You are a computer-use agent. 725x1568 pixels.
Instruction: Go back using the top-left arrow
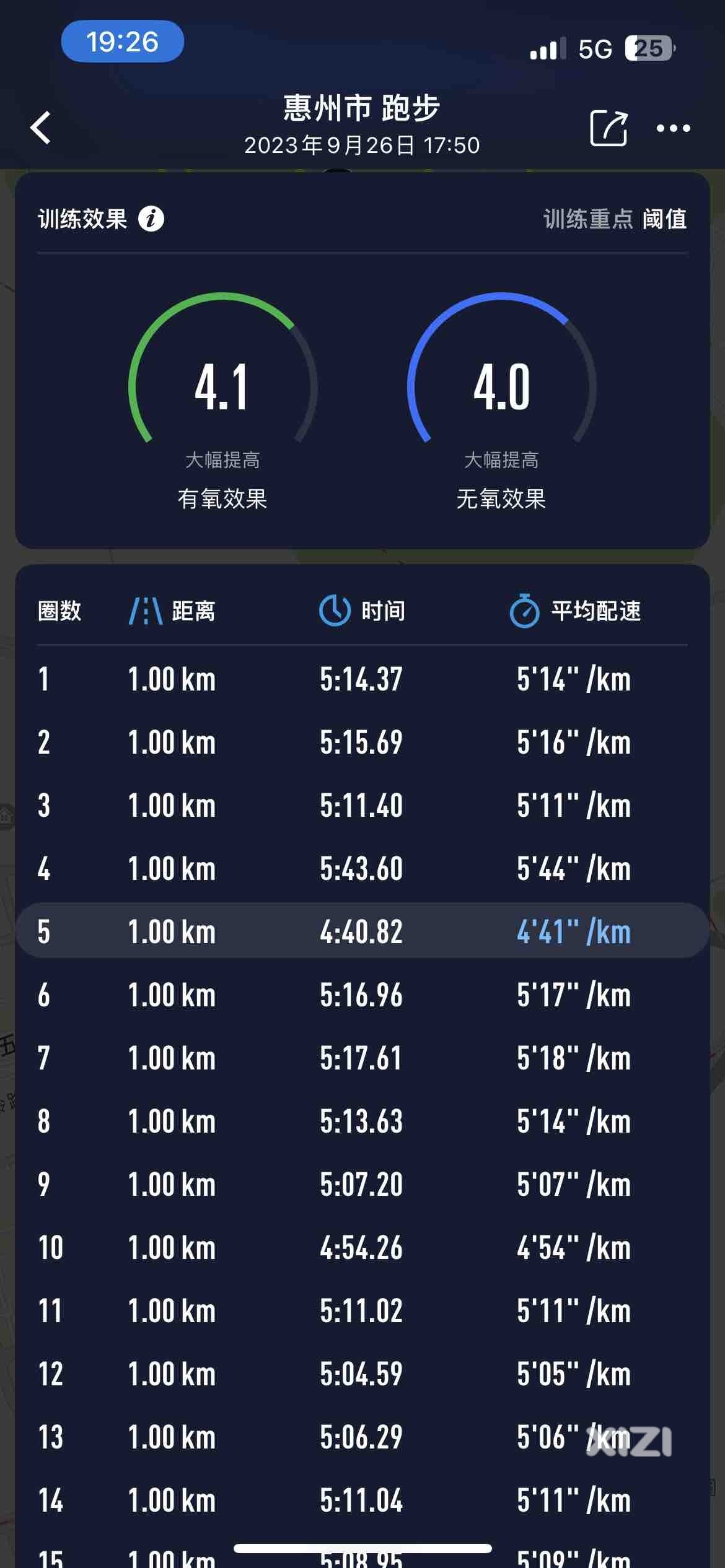pos(41,128)
